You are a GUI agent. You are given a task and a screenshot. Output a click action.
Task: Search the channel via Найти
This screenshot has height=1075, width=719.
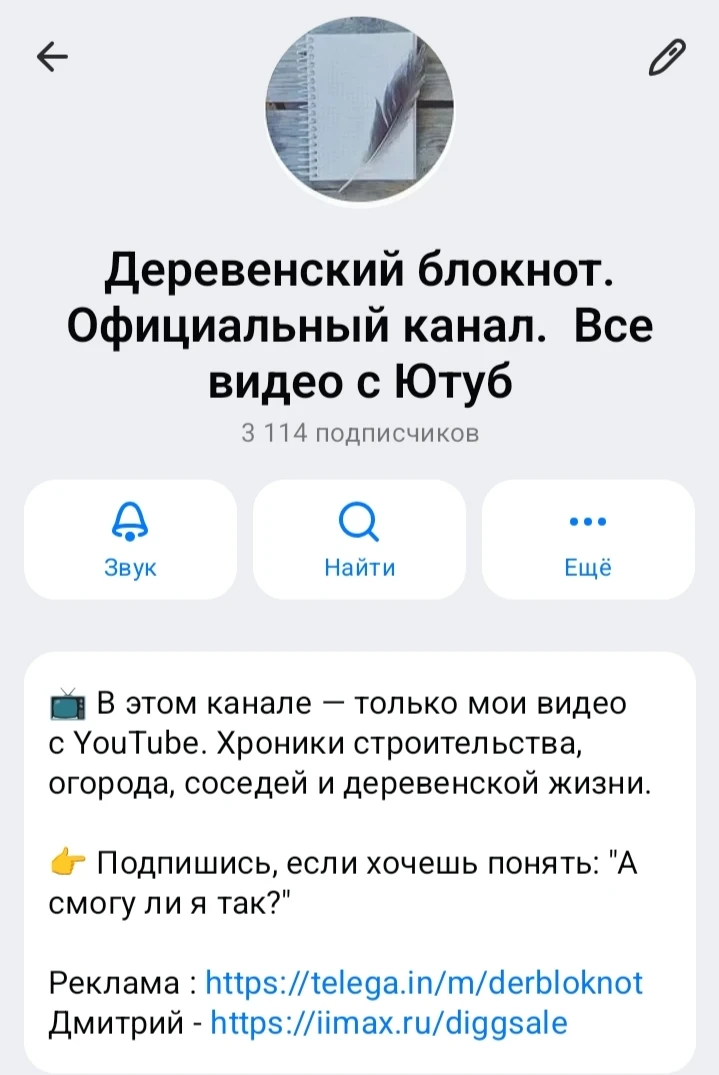click(x=359, y=540)
